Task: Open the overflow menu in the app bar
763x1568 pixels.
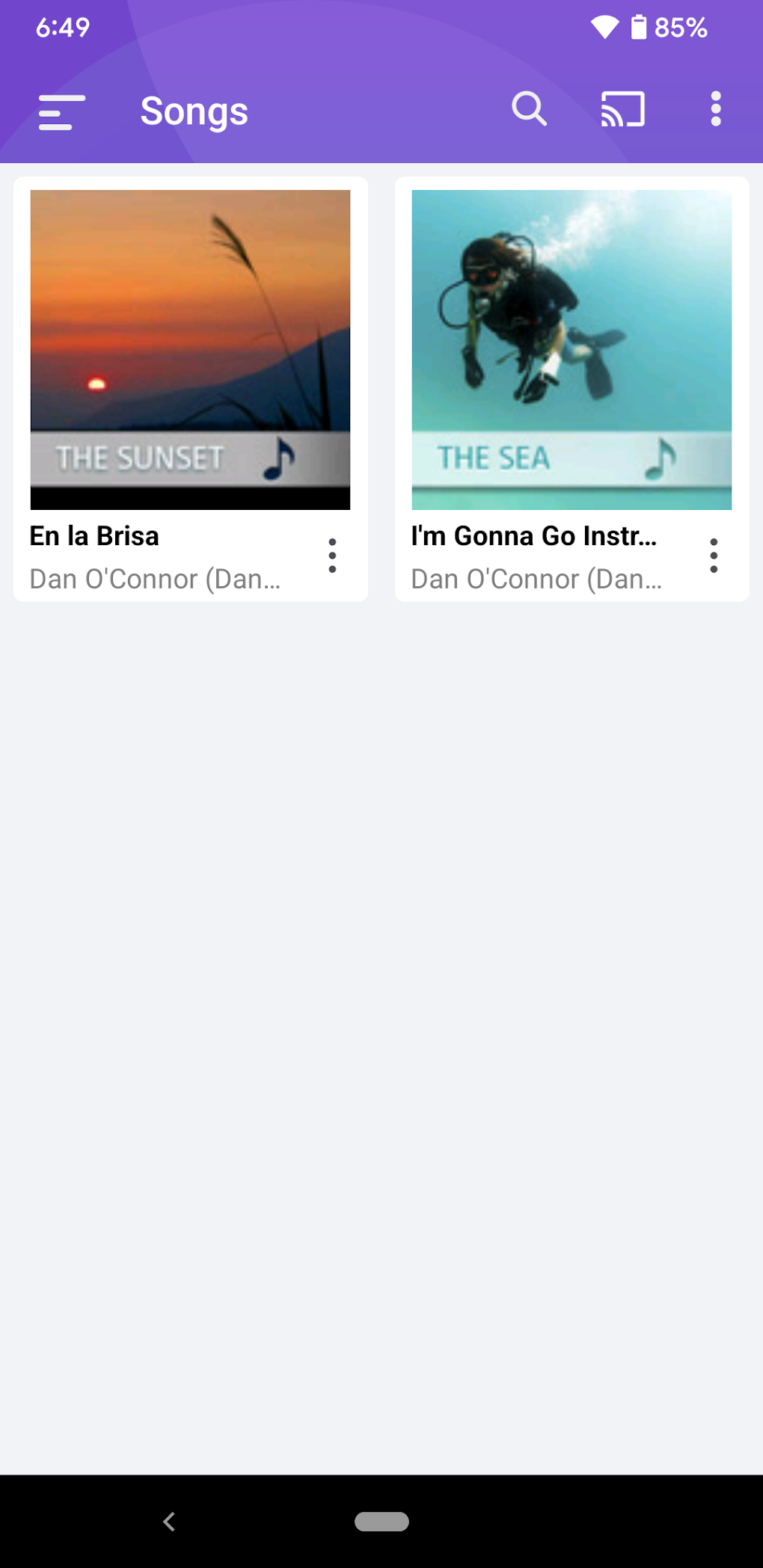Action: pyautogui.click(x=715, y=109)
